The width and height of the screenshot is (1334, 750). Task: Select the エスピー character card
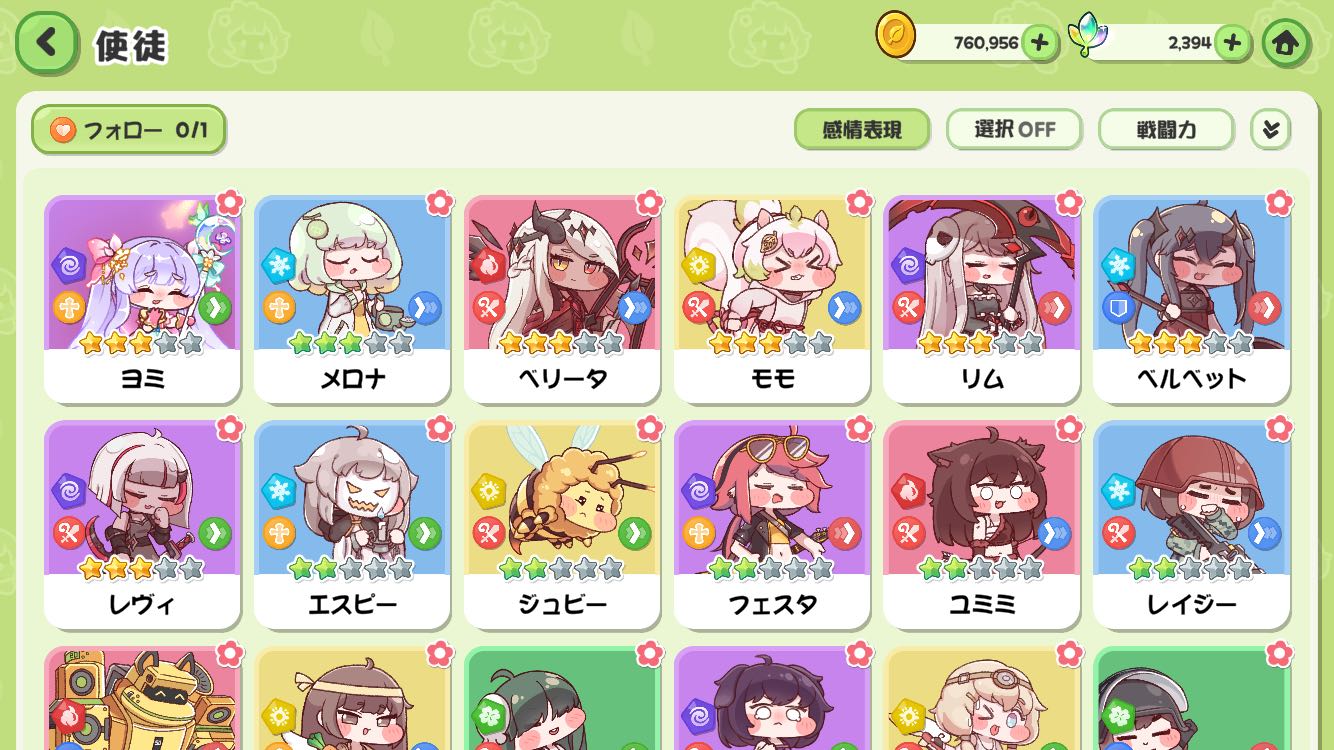point(352,524)
